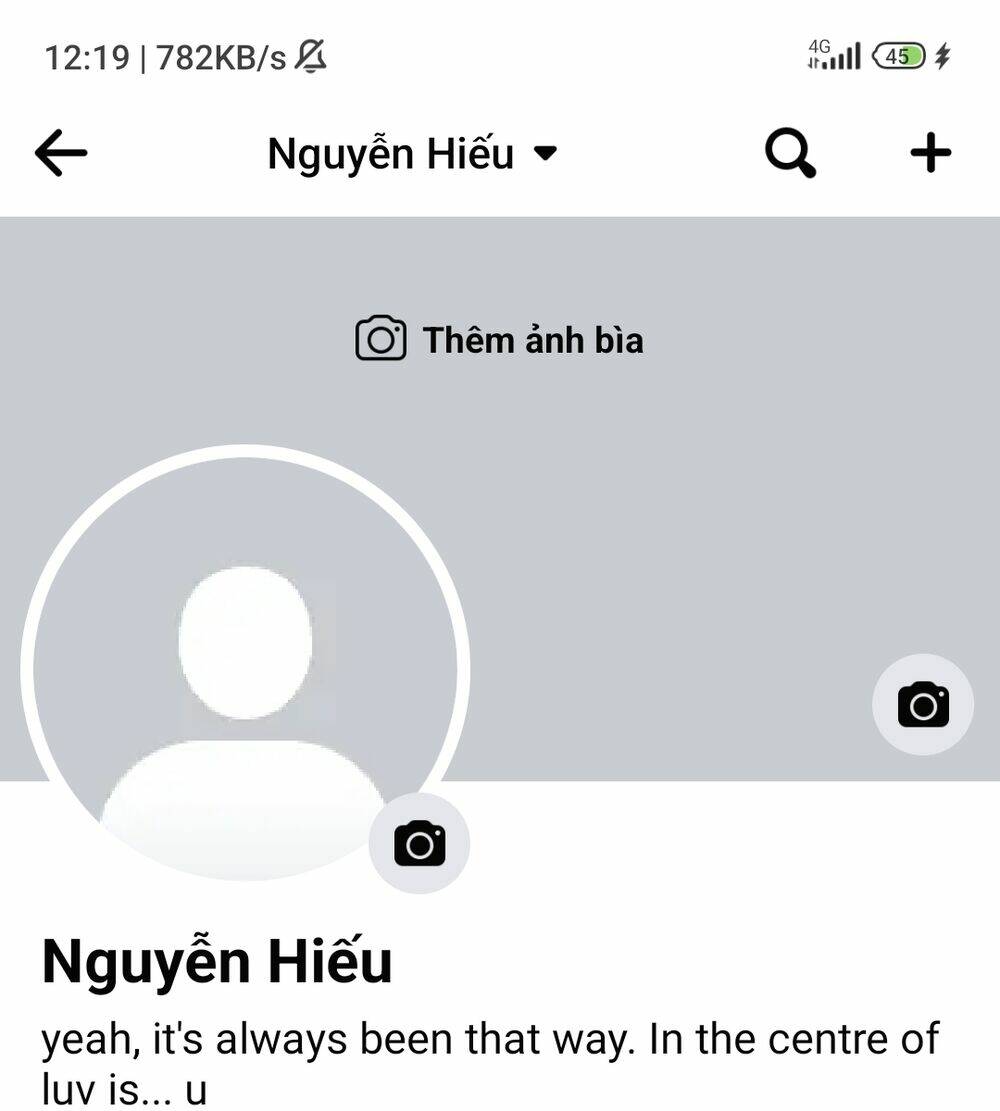Tap the plus icon to create
1000x1111 pixels.
930,154
